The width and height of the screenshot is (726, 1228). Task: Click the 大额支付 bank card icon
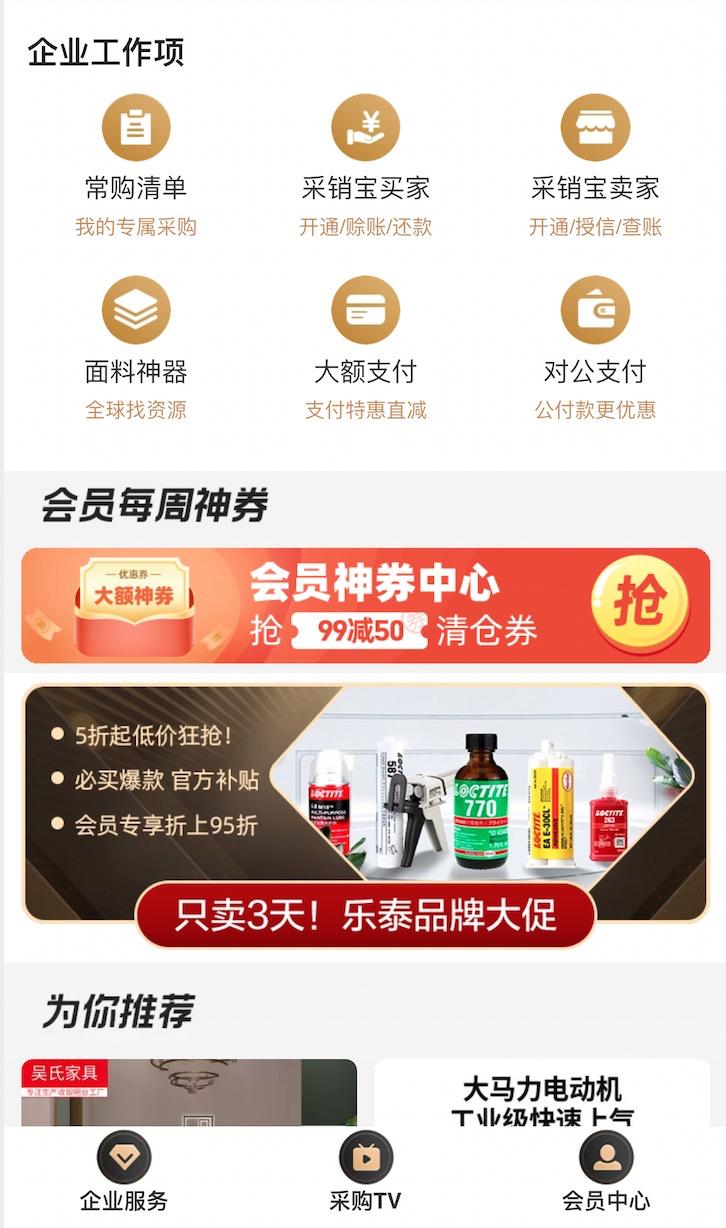366,311
